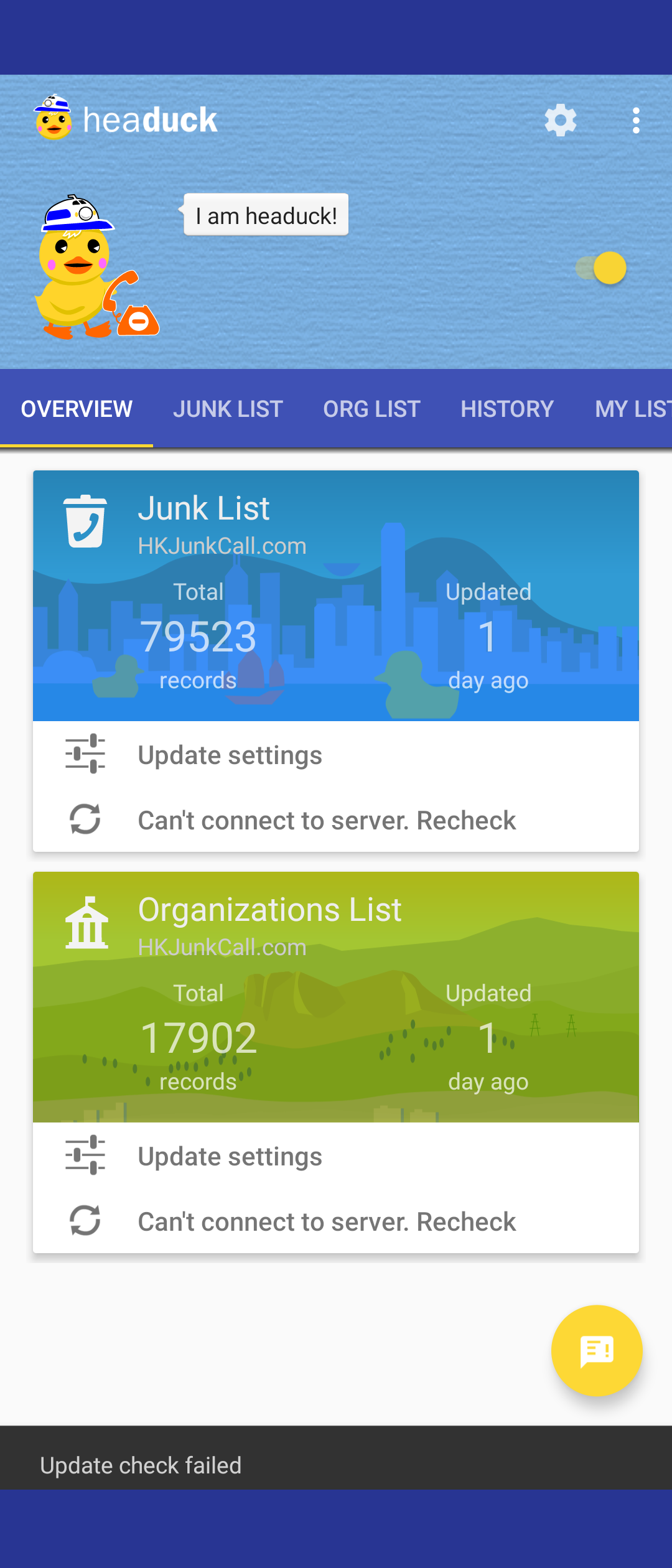Switch to the Org List tab

tap(371, 409)
